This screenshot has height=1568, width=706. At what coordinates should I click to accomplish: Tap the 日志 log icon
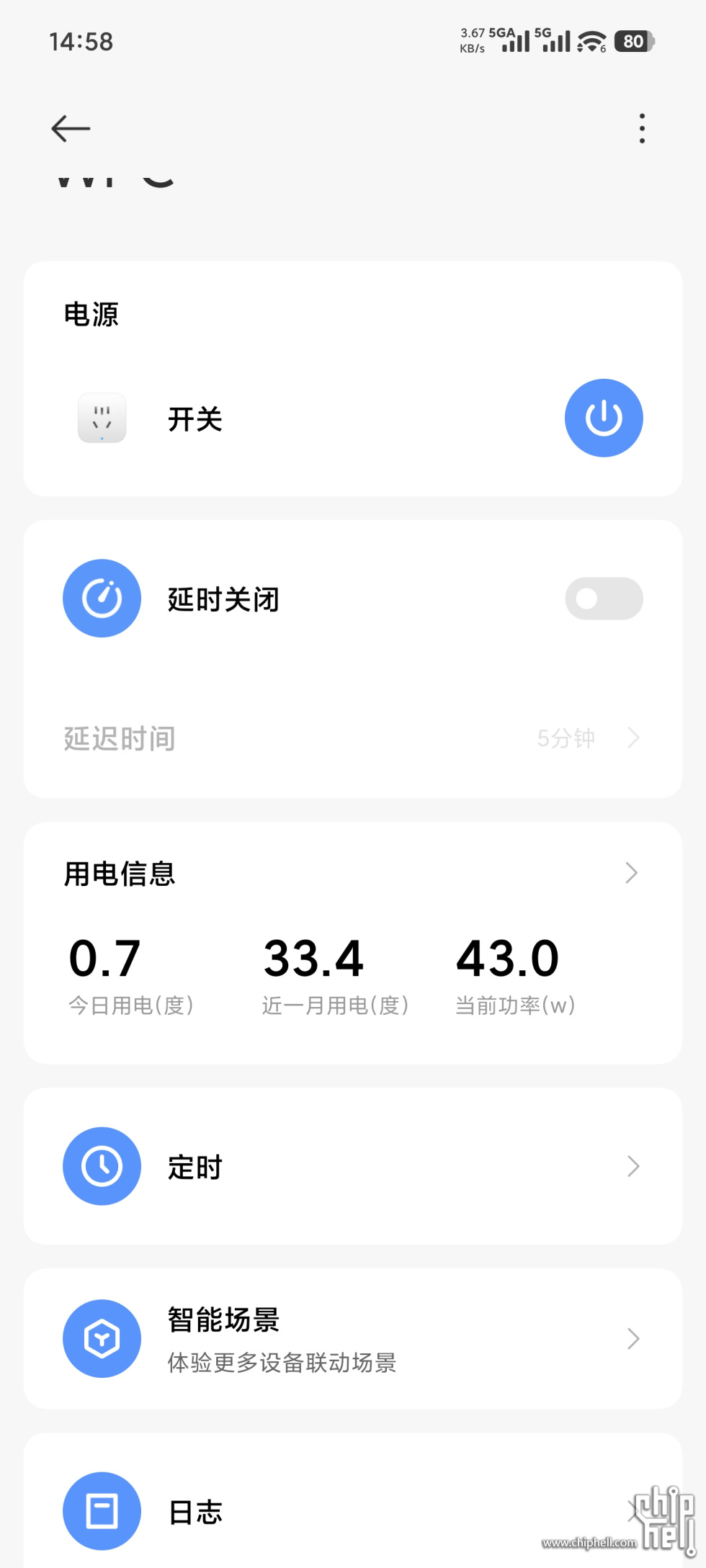pos(101,1512)
